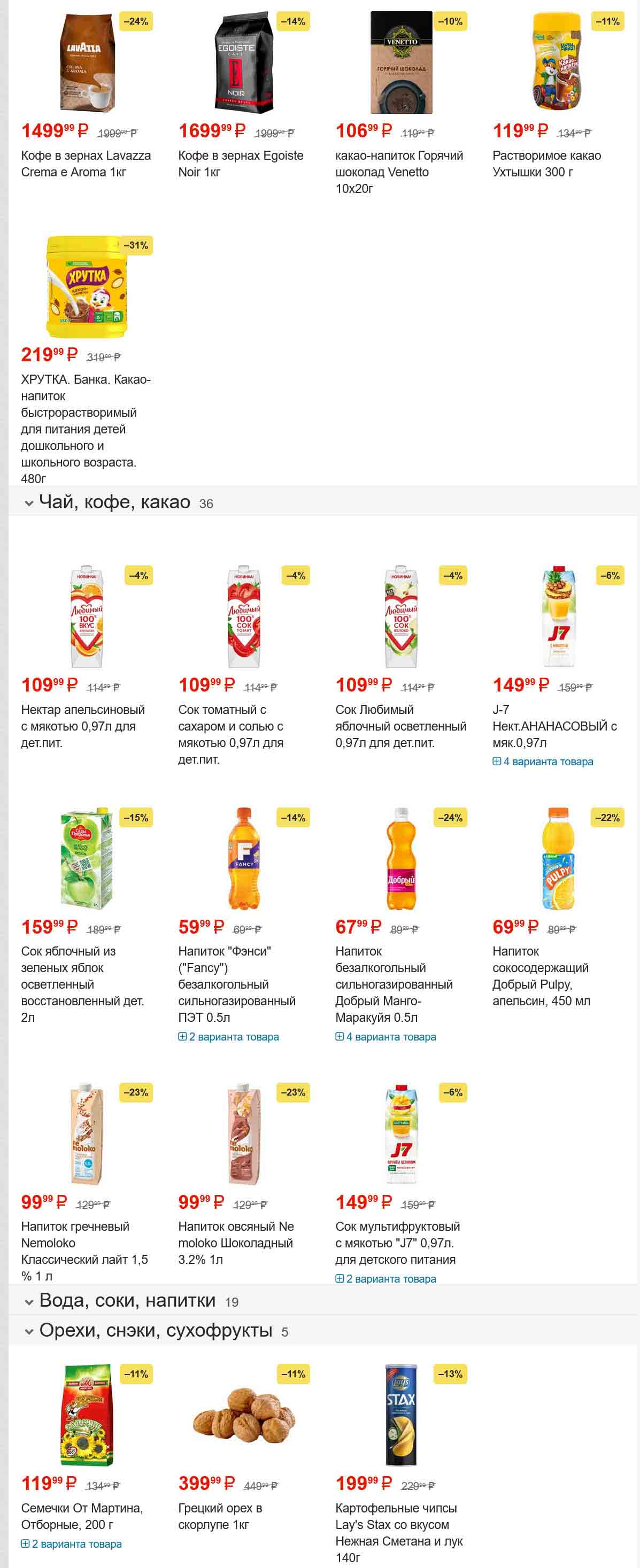
Task: Open Ne moloko овсяный шоколадный product
Action: (236, 1243)
